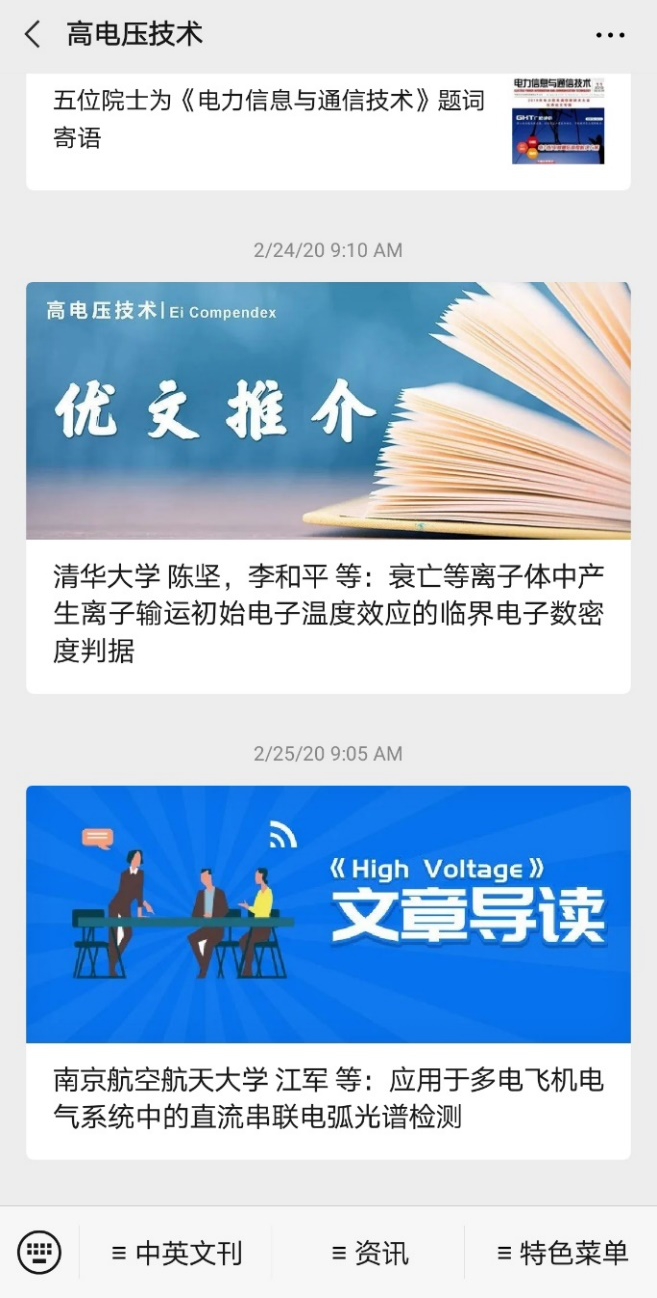Expand the 特色菜单 menu

562,1253
